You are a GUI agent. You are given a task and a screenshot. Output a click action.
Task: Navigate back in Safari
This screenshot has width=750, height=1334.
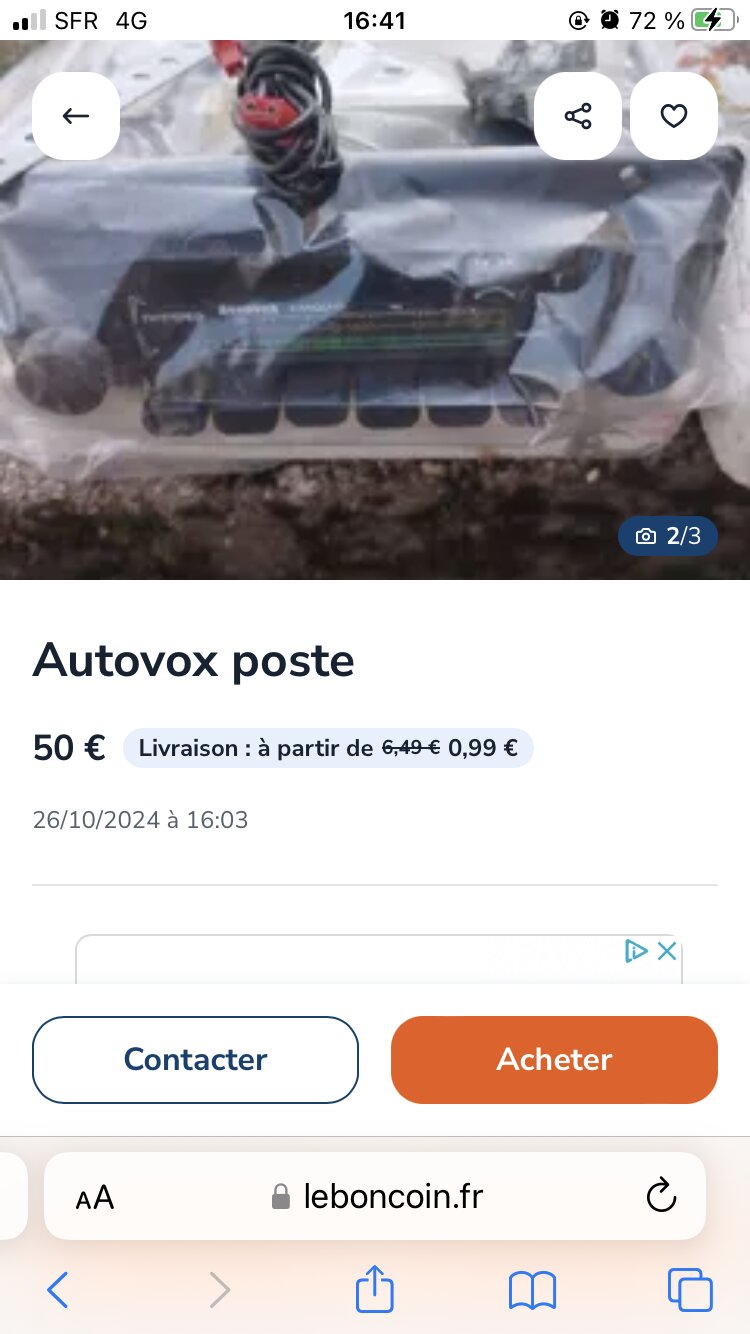click(58, 1290)
